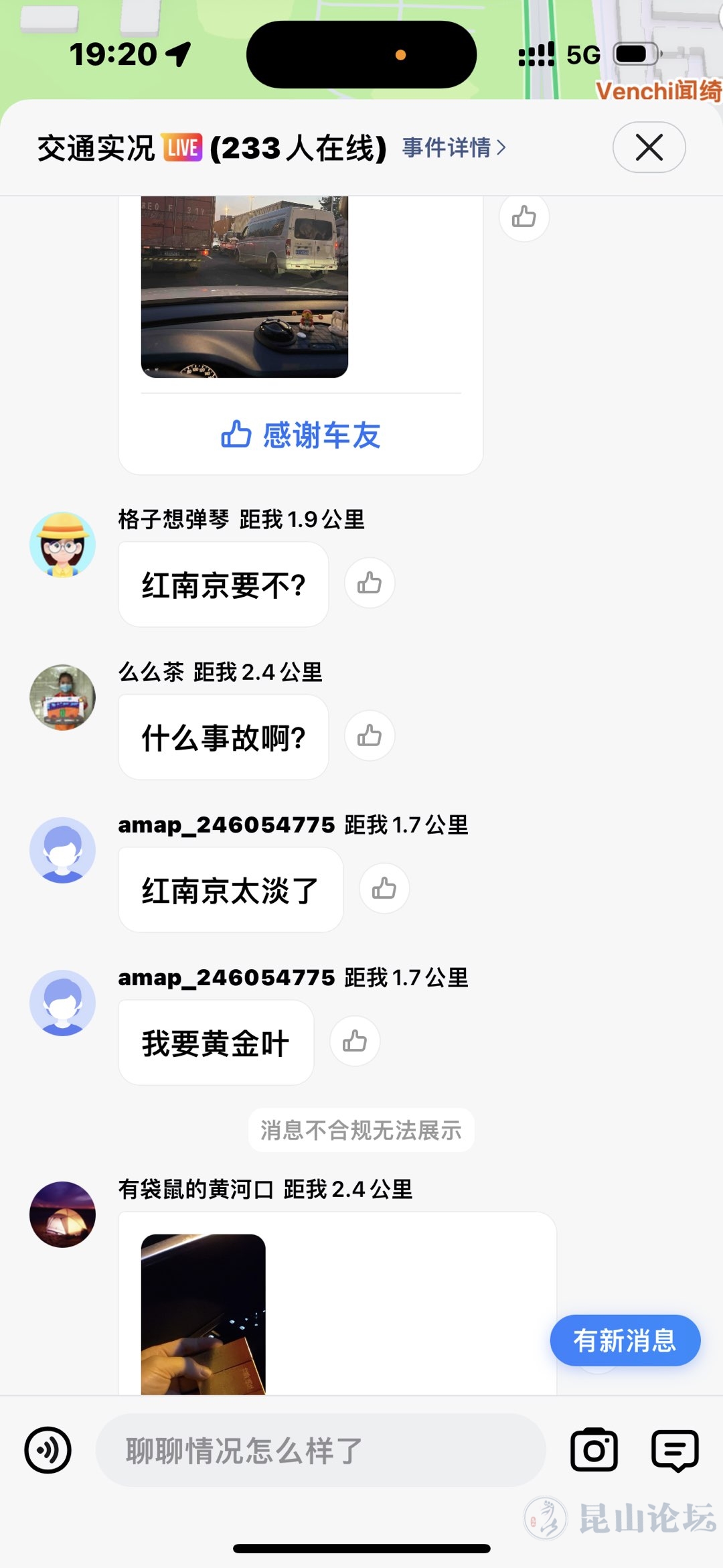The image size is (723, 1568).
Task: Like the message 红南京要不?
Action: (x=370, y=583)
